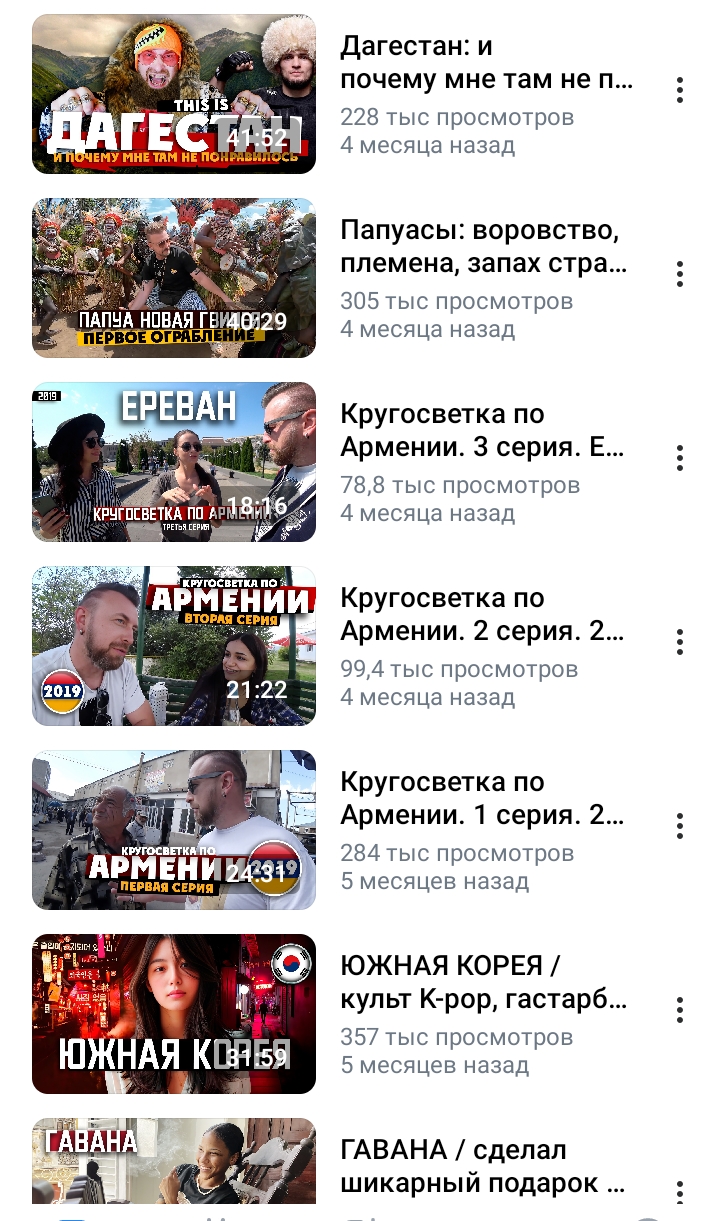Open more options for the Папуасы video

click(x=680, y=274)
